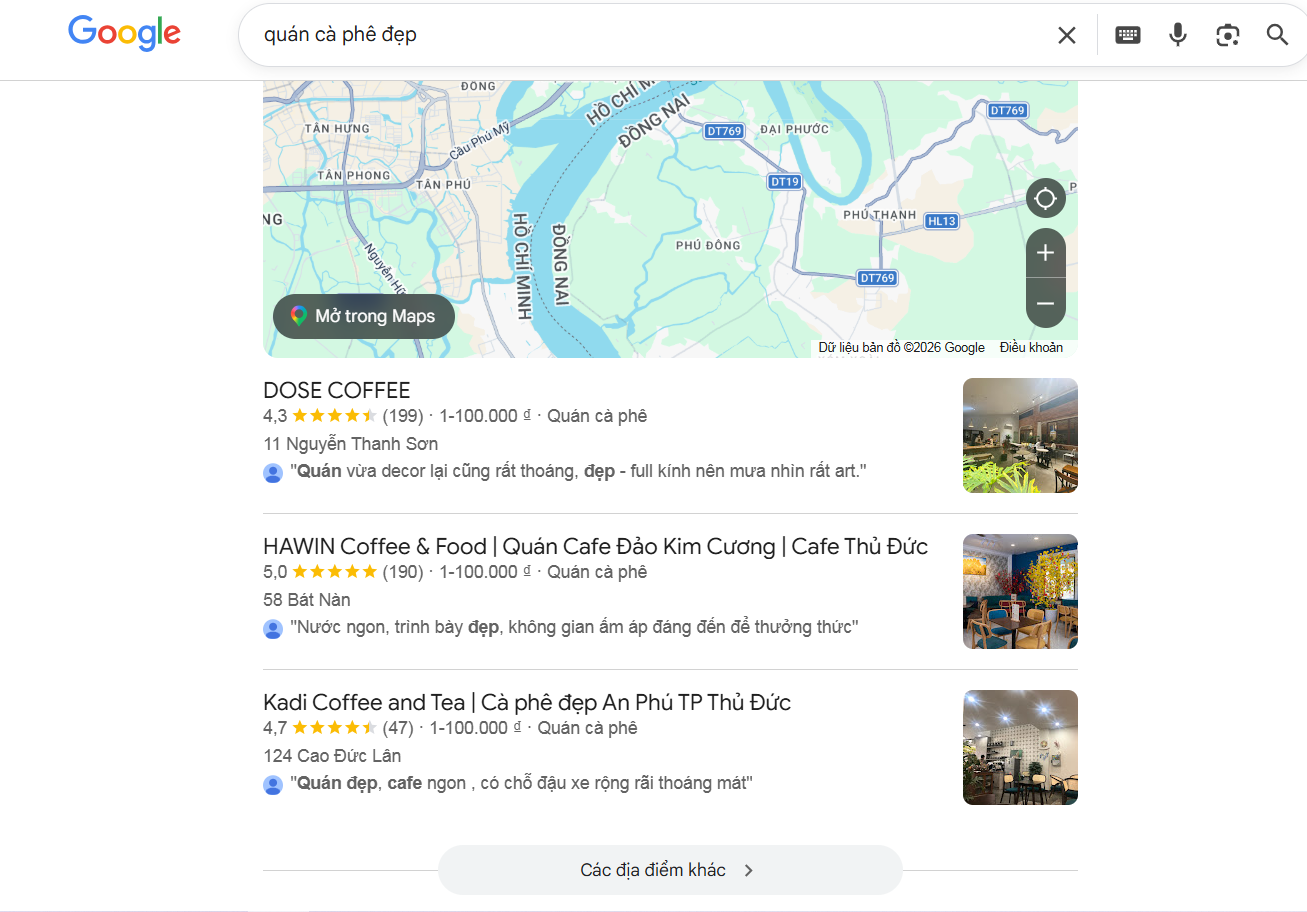This screenshot has height=912, width=1307.
Task: Submit search with the magnifier icon
Action: pyautogui.click(x=1277, y=35)
